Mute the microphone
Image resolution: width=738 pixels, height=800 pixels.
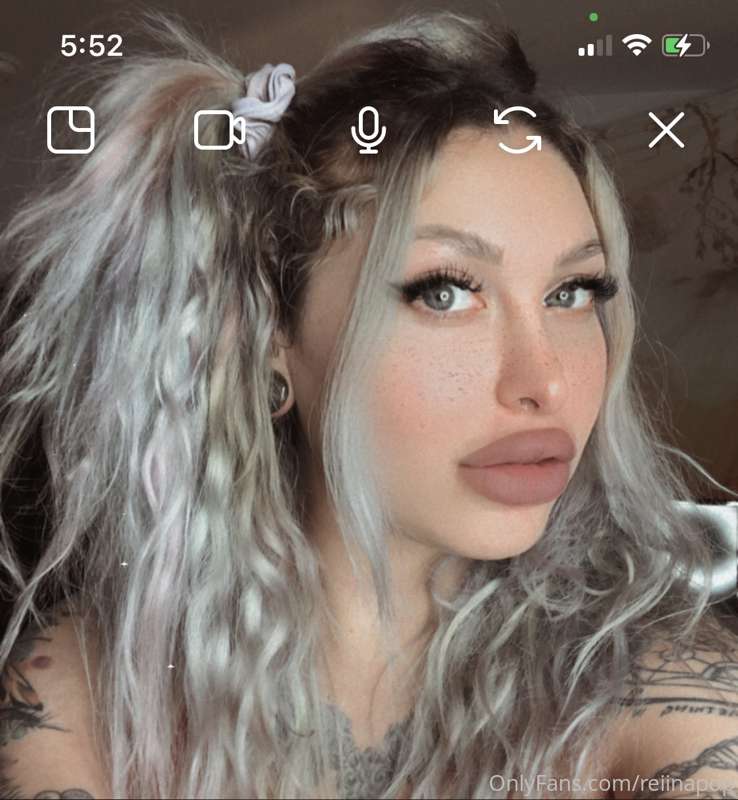(x=369, y=131)
